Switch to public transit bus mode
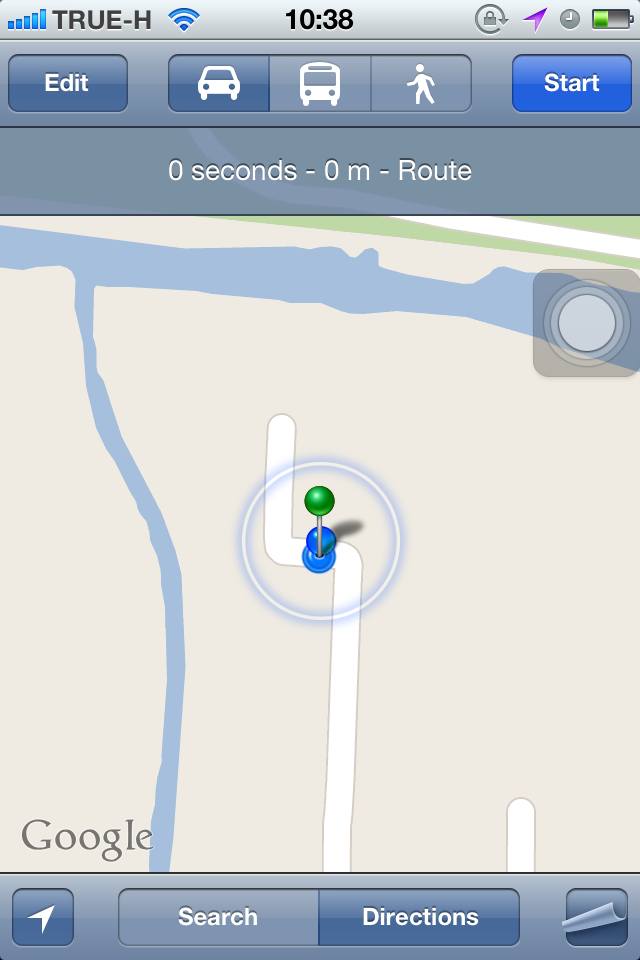The width and height of the screenshot is (640, 960). (320, 83)
